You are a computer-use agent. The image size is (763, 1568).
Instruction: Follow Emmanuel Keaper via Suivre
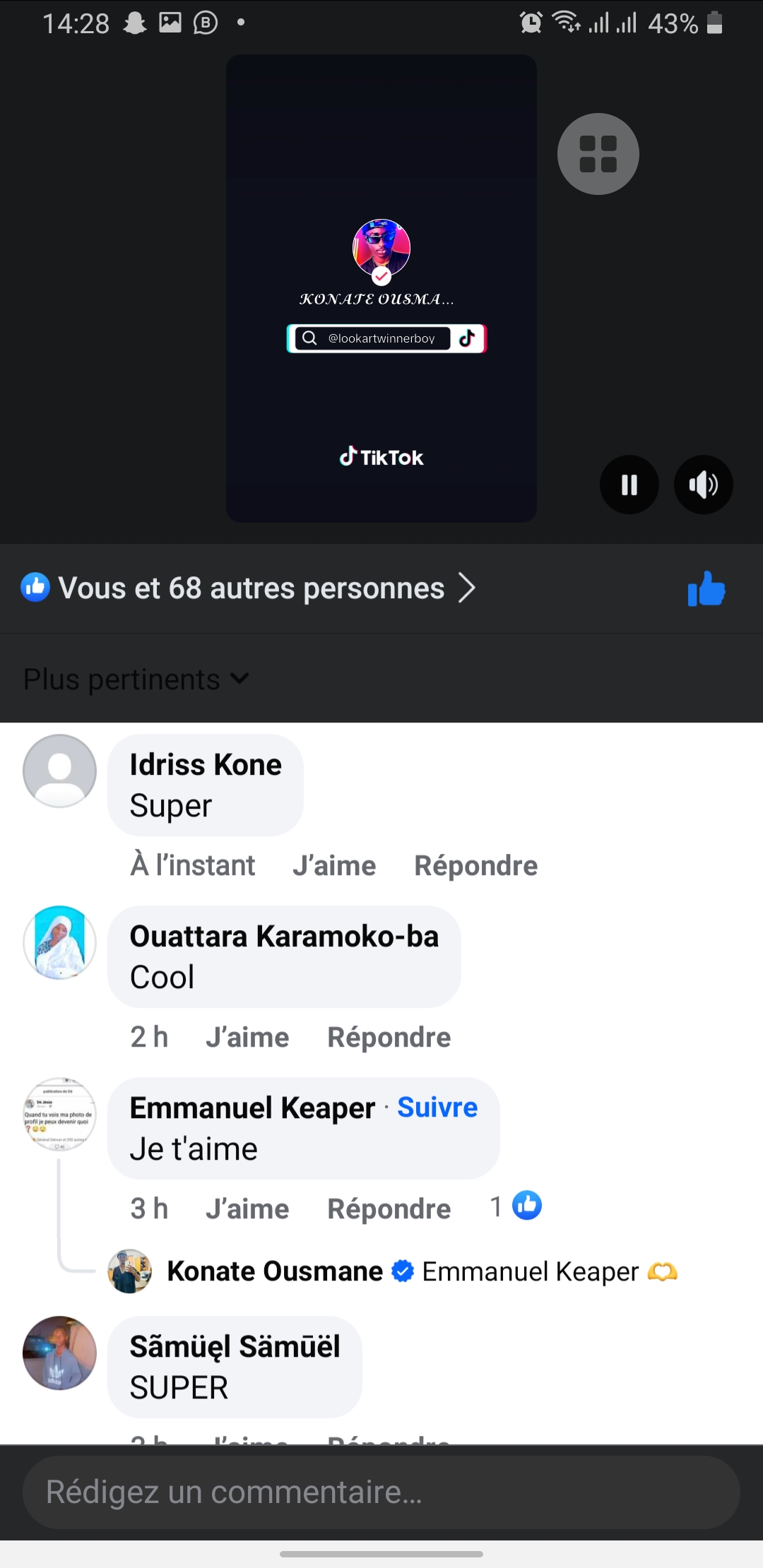[x=437, y=1107]
